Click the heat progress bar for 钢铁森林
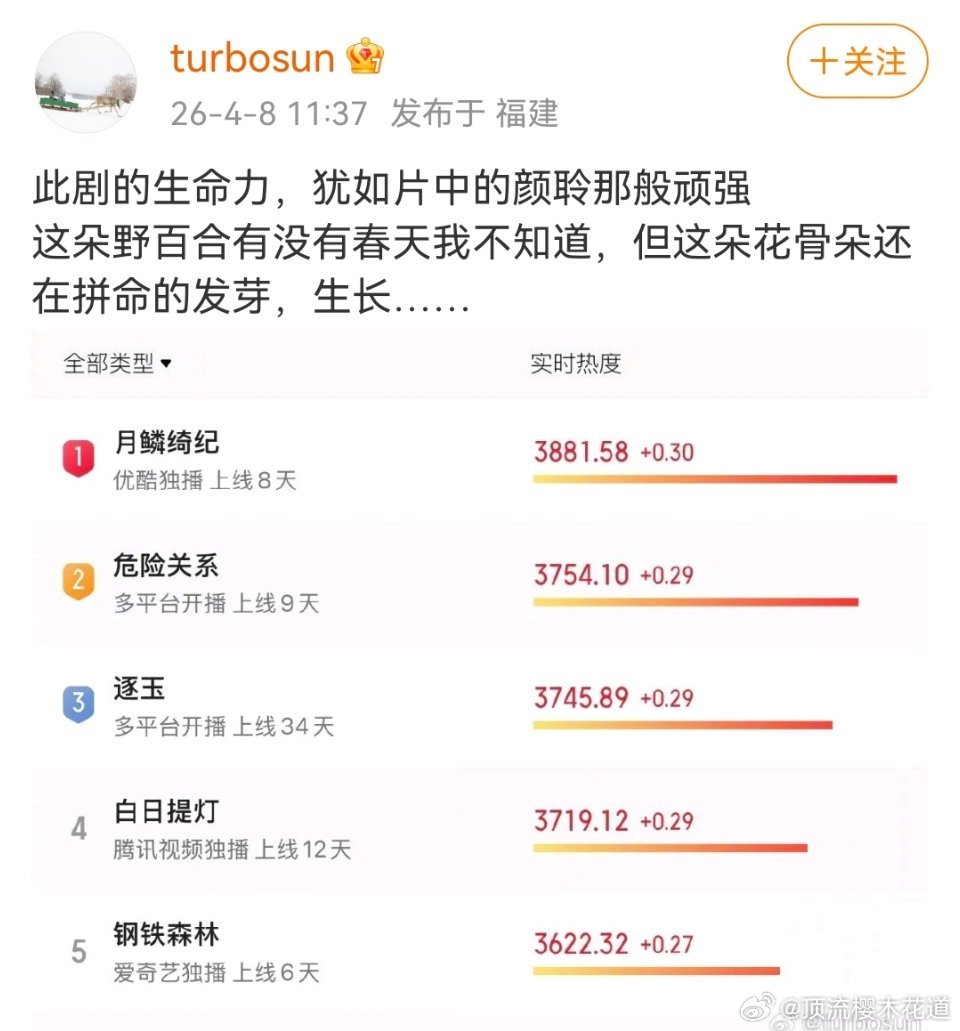Viewport: 960px width, 1031px height. pyautogui.click(x=657, y=969)
